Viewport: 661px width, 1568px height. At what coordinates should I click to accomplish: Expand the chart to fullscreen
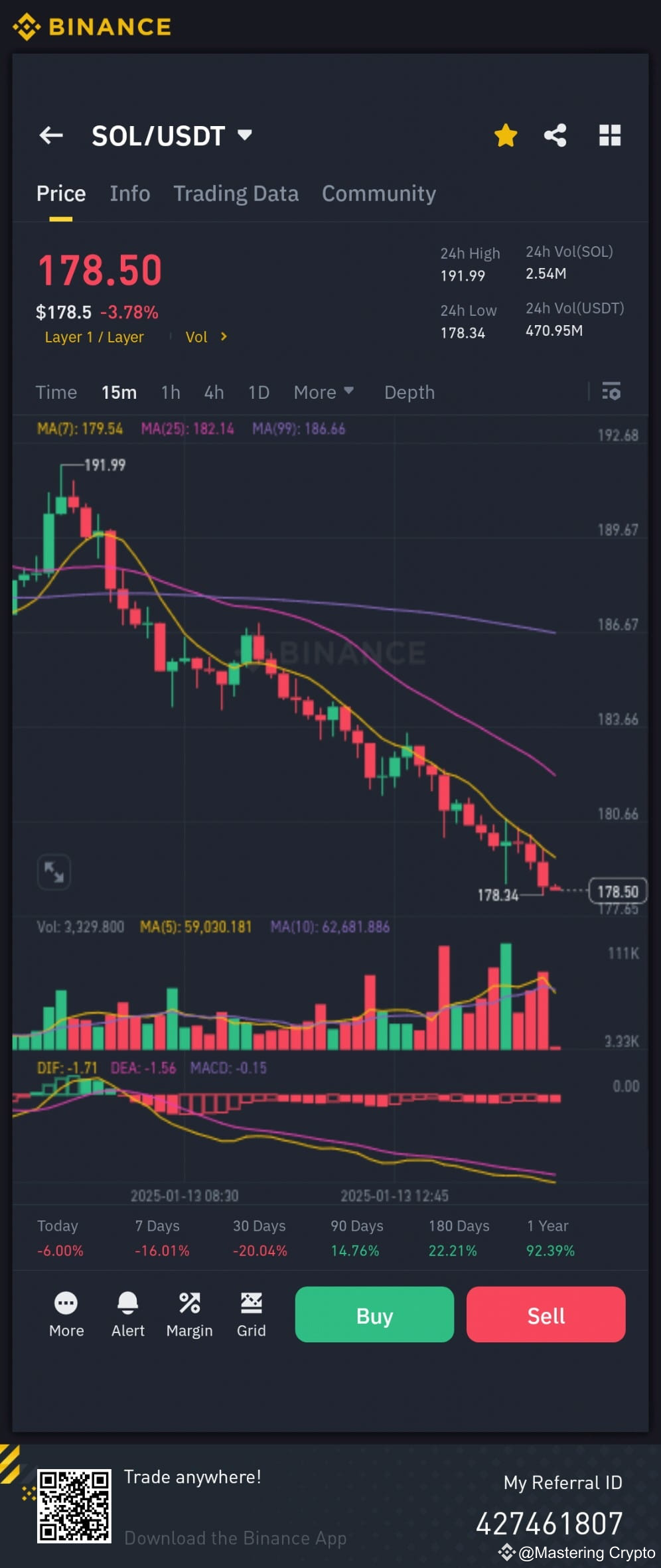click(x=54, y=873)
